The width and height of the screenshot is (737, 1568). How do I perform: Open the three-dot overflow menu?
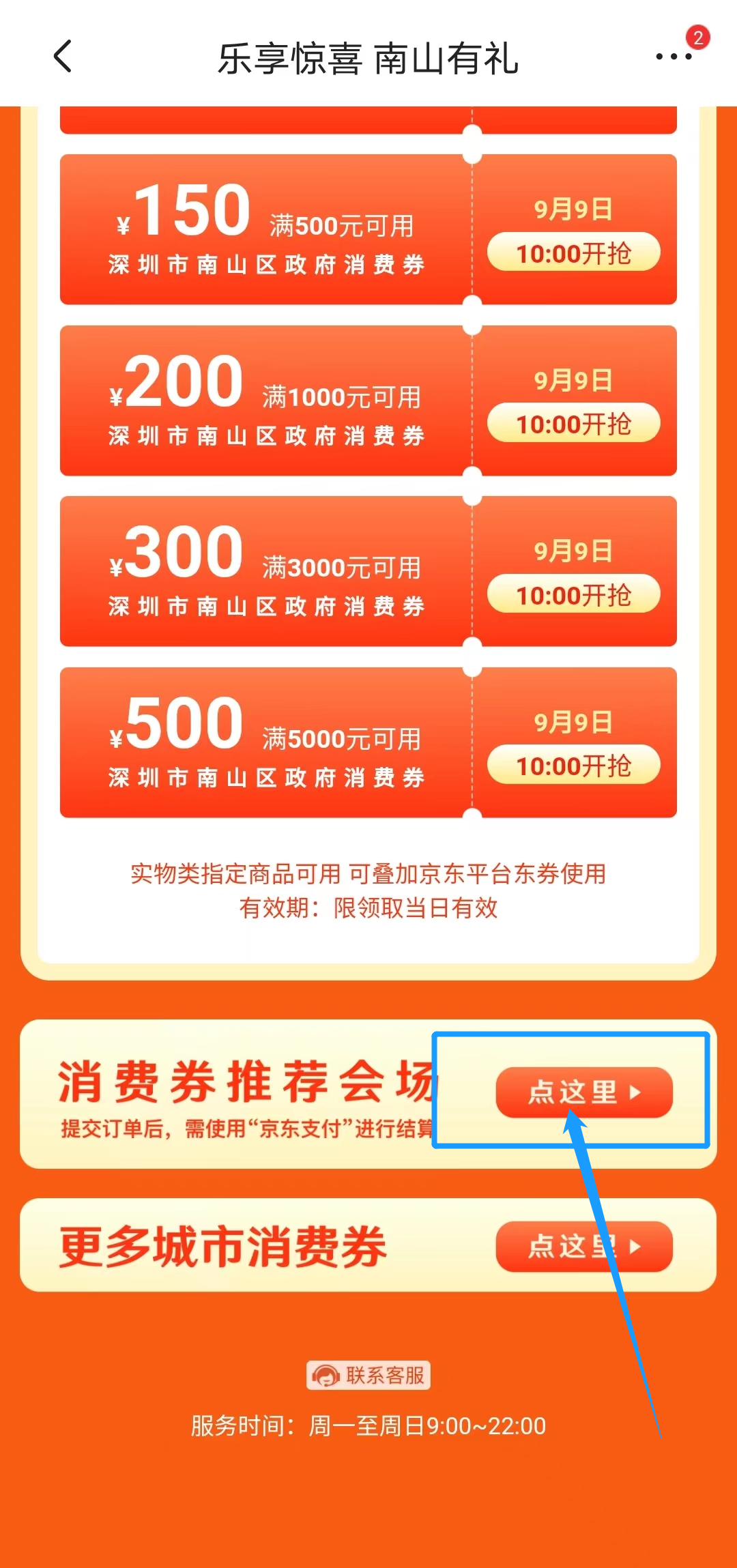(x=674, y=57)
